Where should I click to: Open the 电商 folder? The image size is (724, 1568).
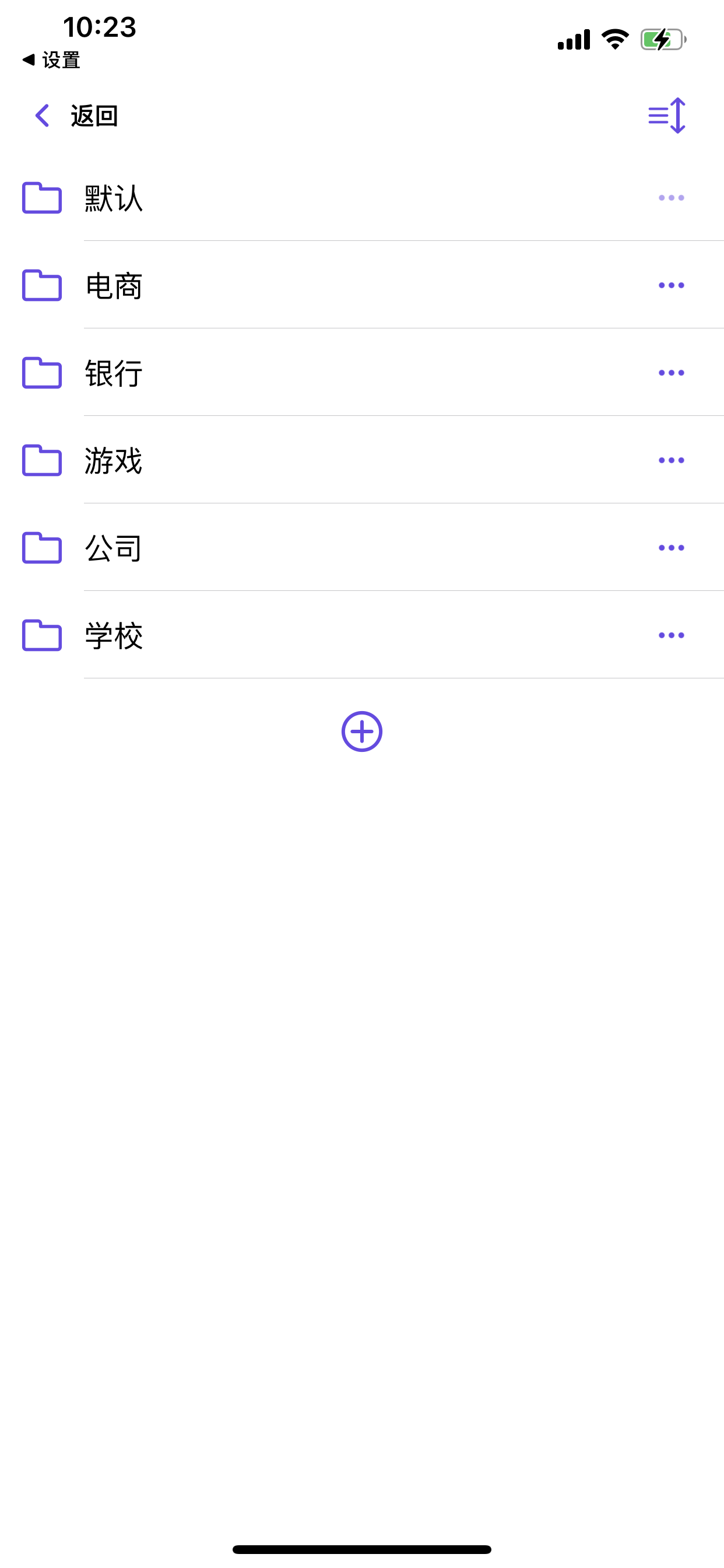coord(362,285)
